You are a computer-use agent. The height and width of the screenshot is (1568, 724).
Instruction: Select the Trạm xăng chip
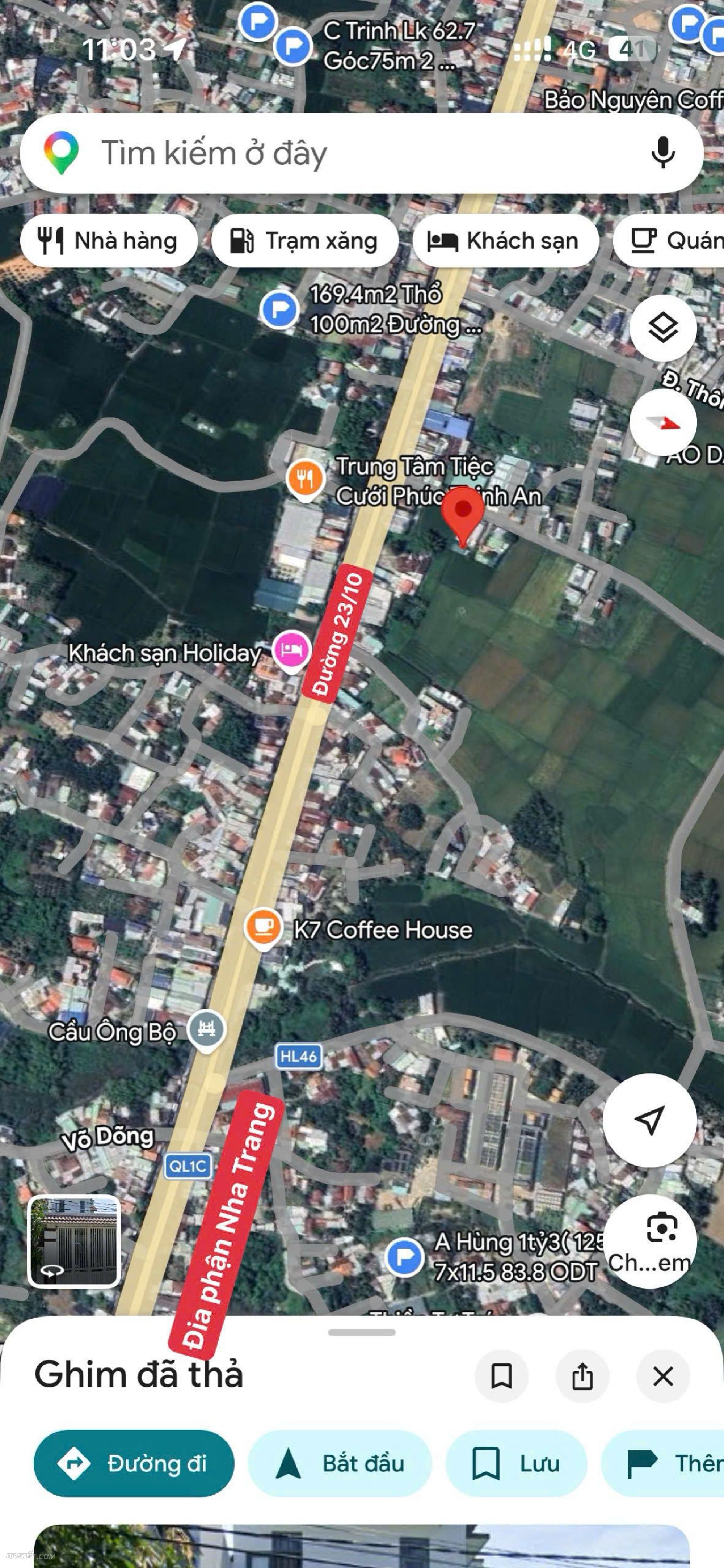(x=304, y=241)
